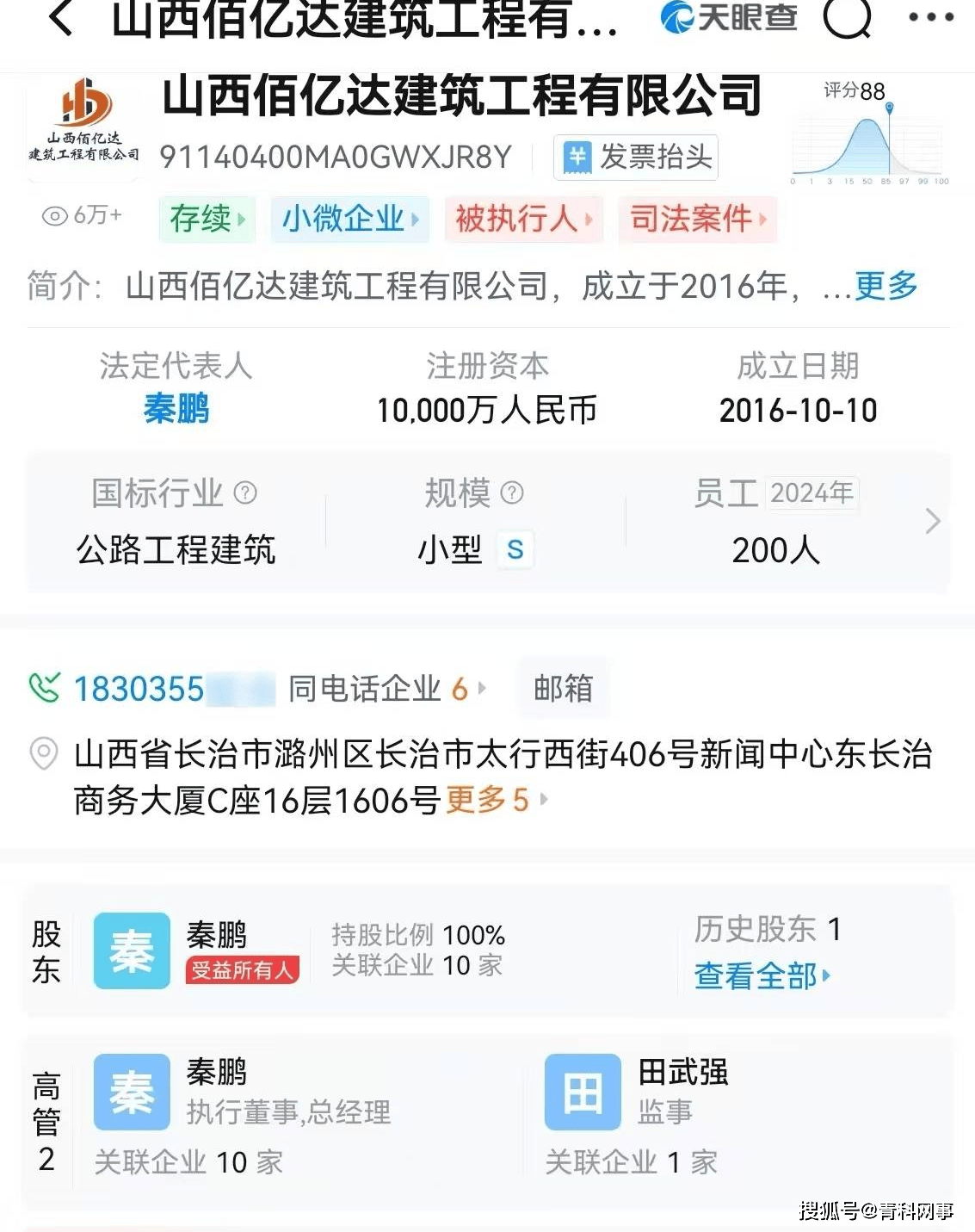Open the search magnifier icon

click(x=848, y=18)
